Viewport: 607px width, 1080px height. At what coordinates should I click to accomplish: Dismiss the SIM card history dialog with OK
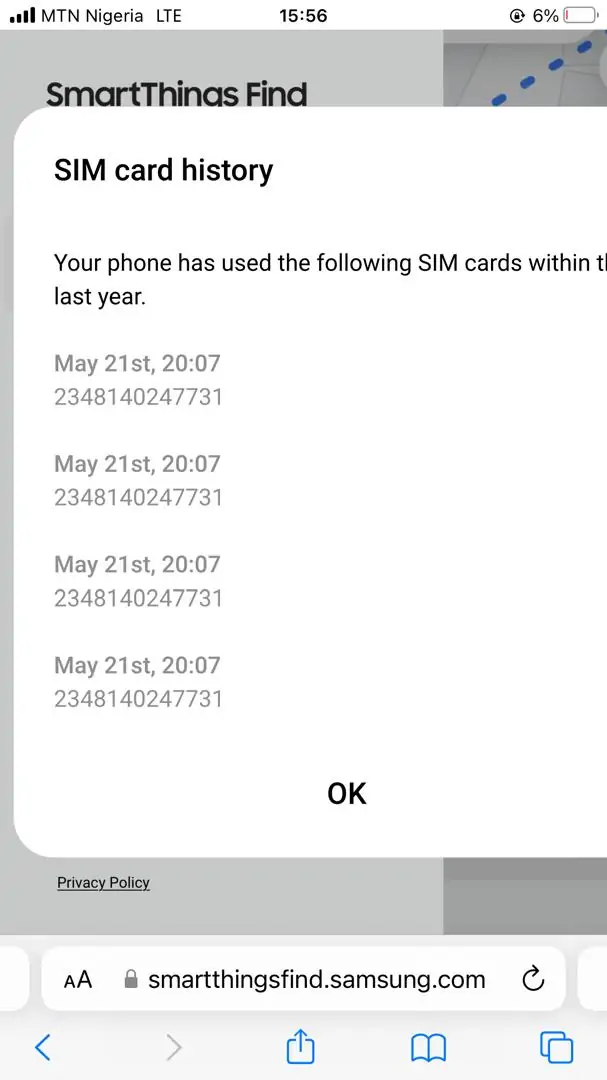click(x=347, y=794)
